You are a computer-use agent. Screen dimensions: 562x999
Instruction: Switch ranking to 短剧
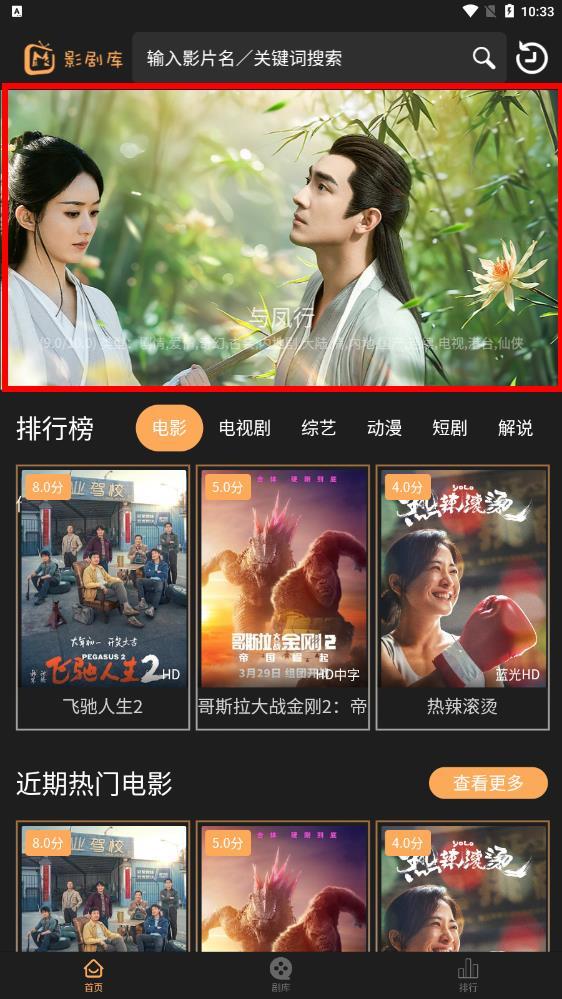[x=450, y=428]
